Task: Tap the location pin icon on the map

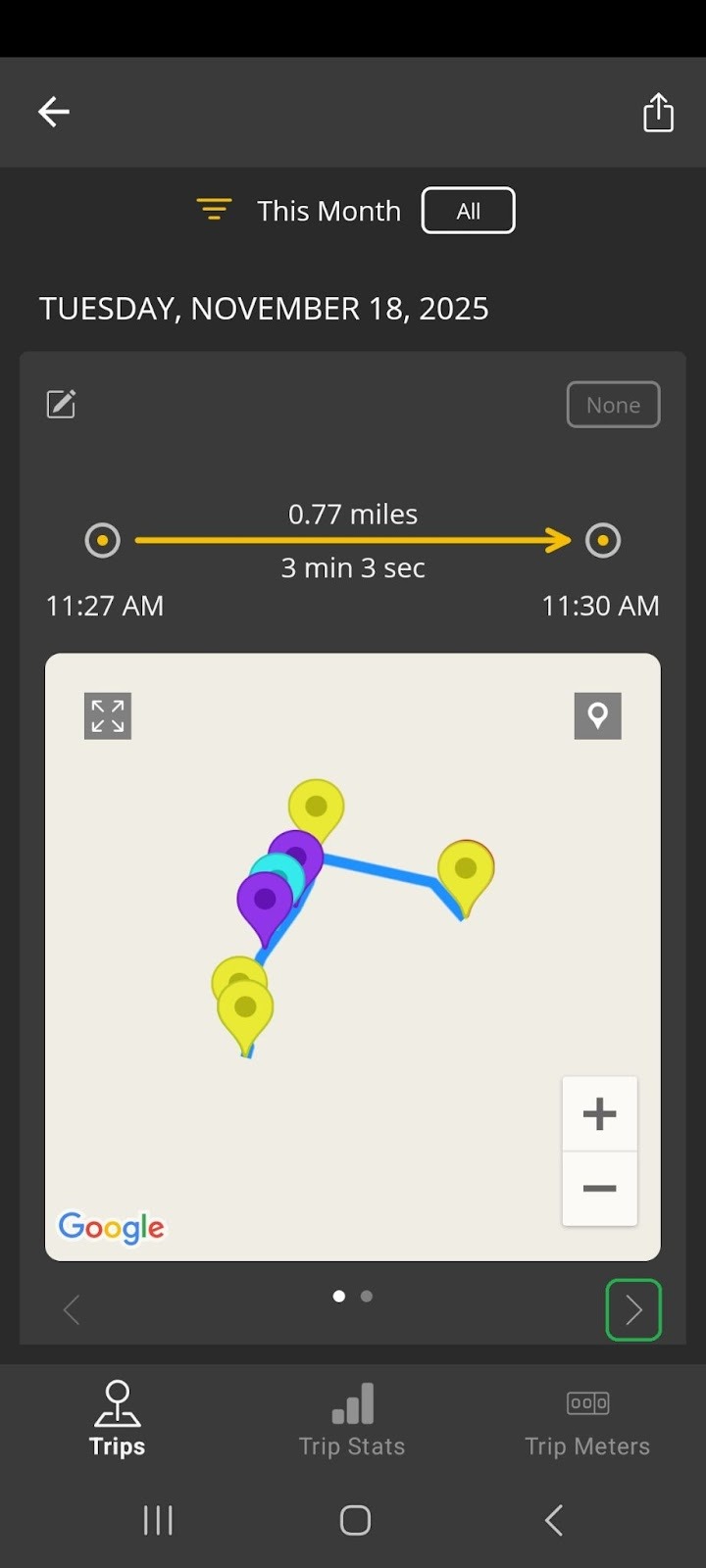Action: (597, 715)
